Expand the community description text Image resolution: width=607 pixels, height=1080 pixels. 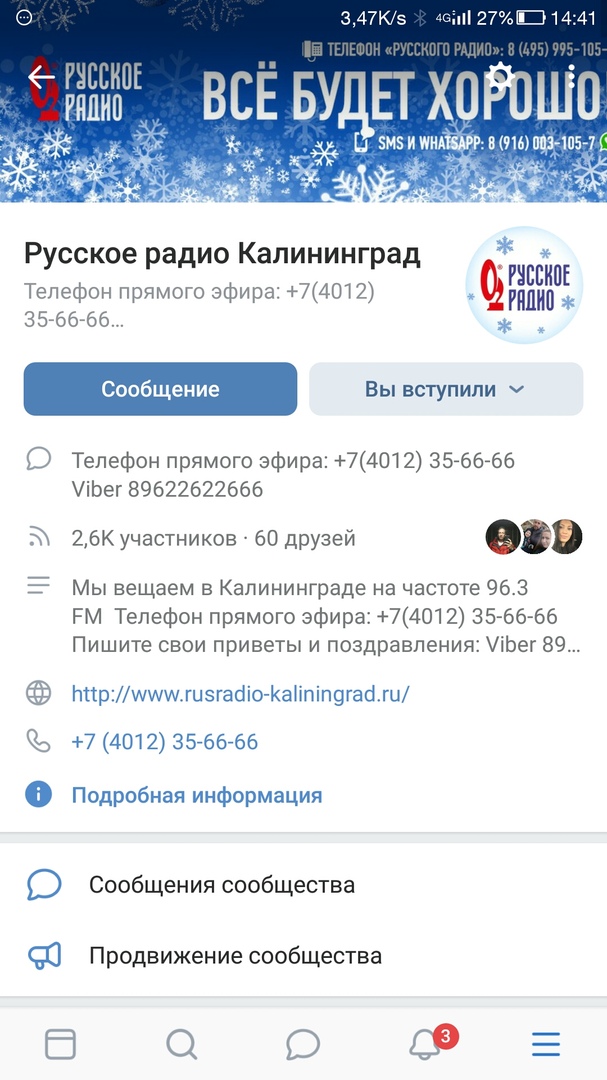pos(327,617)
